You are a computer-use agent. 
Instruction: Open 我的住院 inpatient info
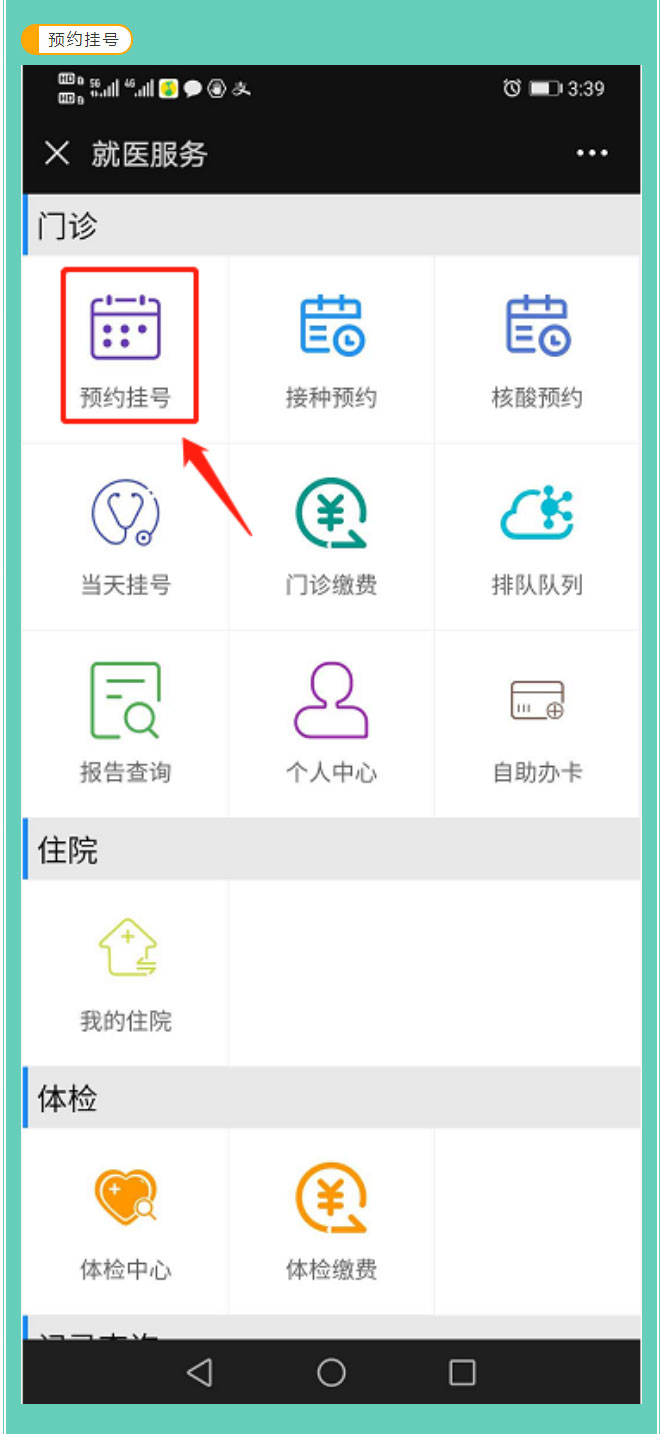click(x=126, y=970)
